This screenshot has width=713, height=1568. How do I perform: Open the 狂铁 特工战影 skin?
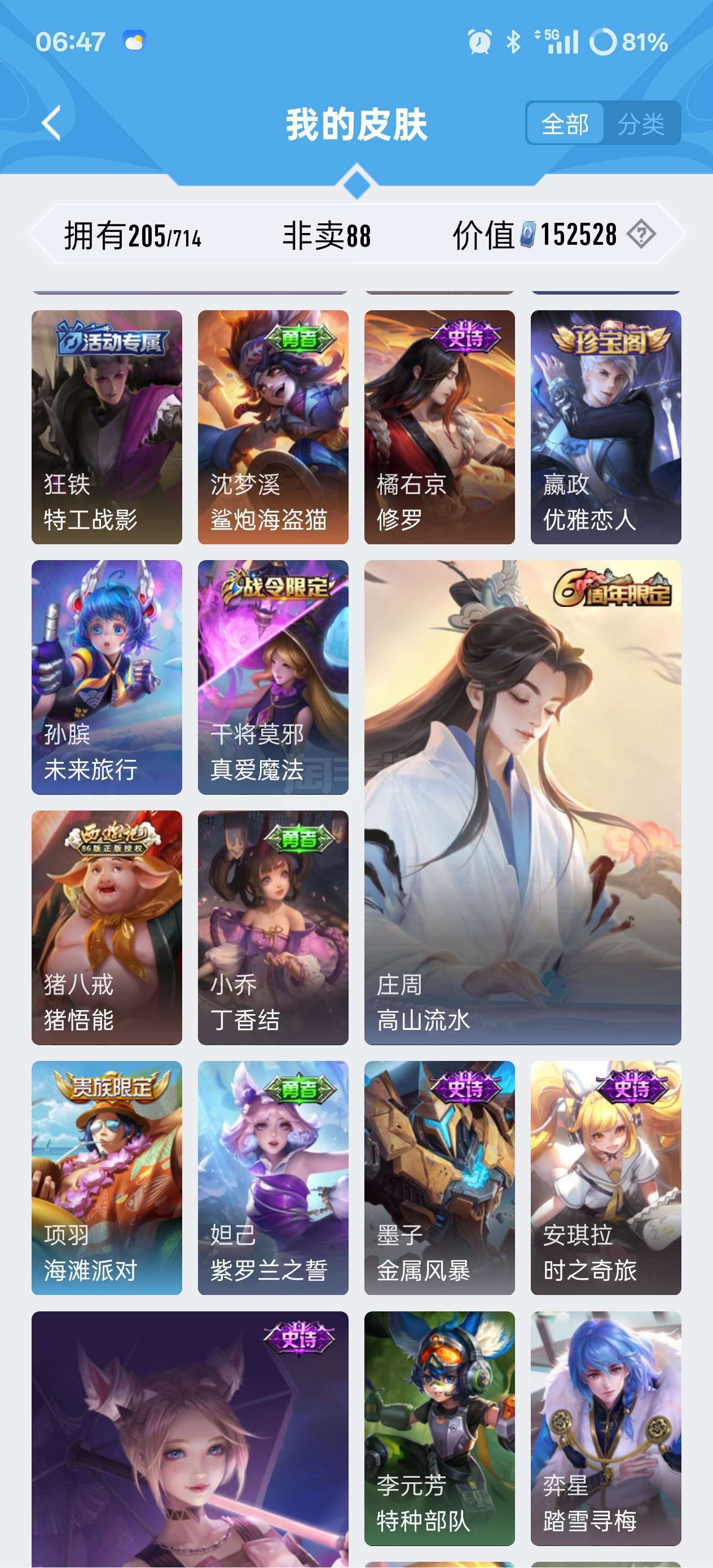tap(107, 427)
